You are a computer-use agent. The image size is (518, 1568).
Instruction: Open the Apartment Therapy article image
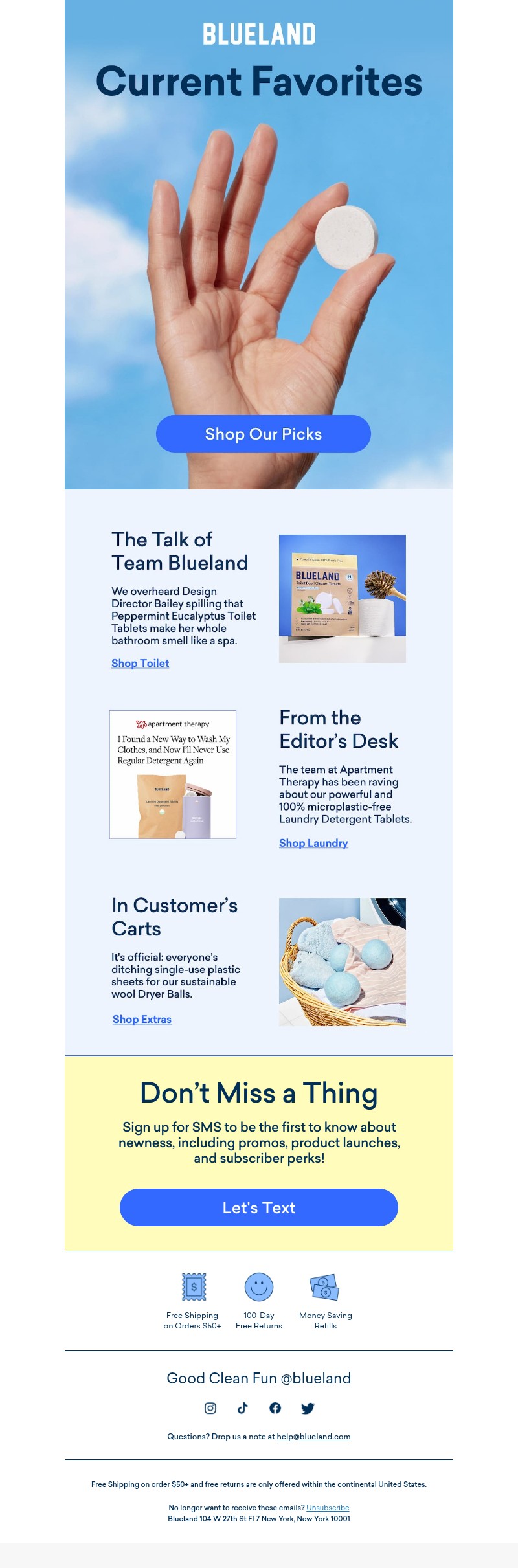(173, 774)
